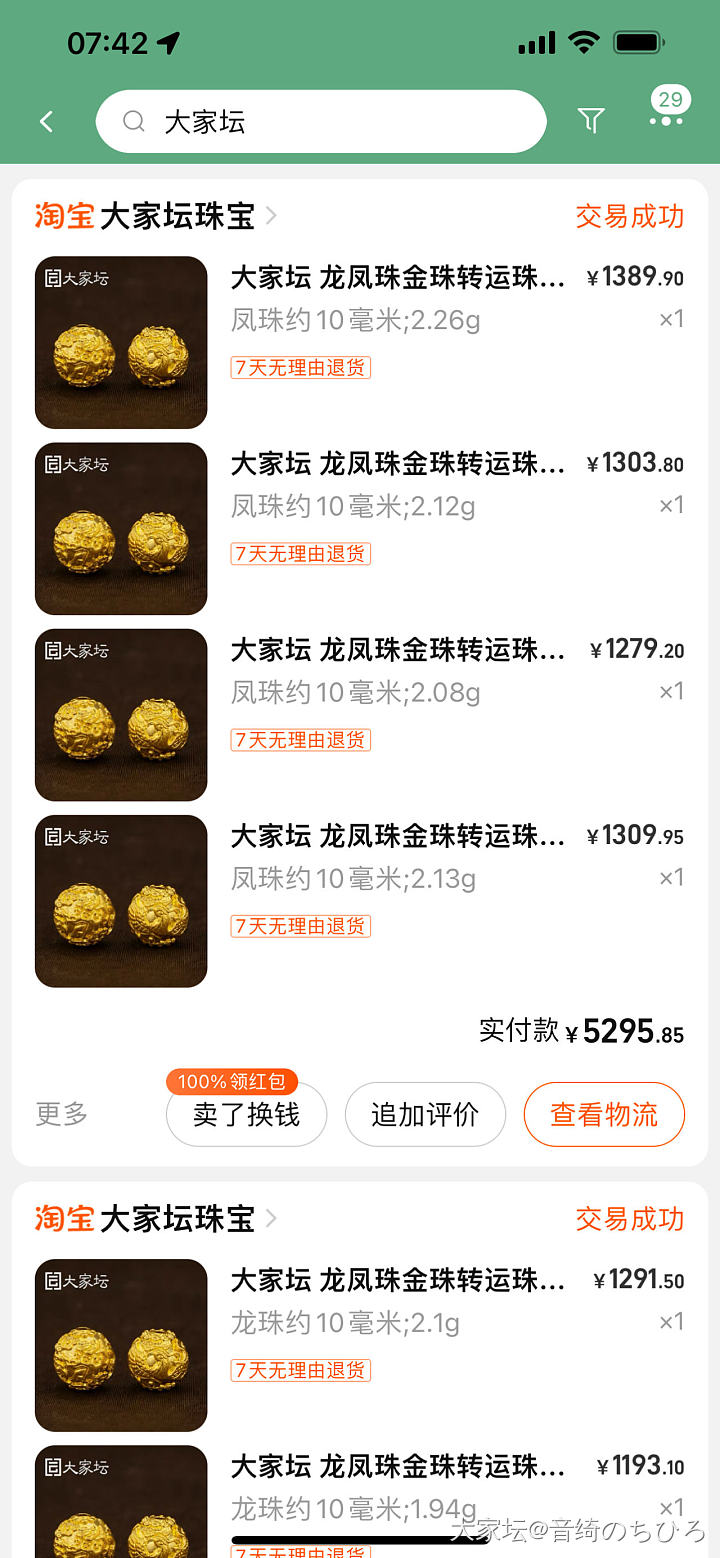720x1558 pixels.
Task: Tap 追加评价 to add a review
Action: point(425,1115)
